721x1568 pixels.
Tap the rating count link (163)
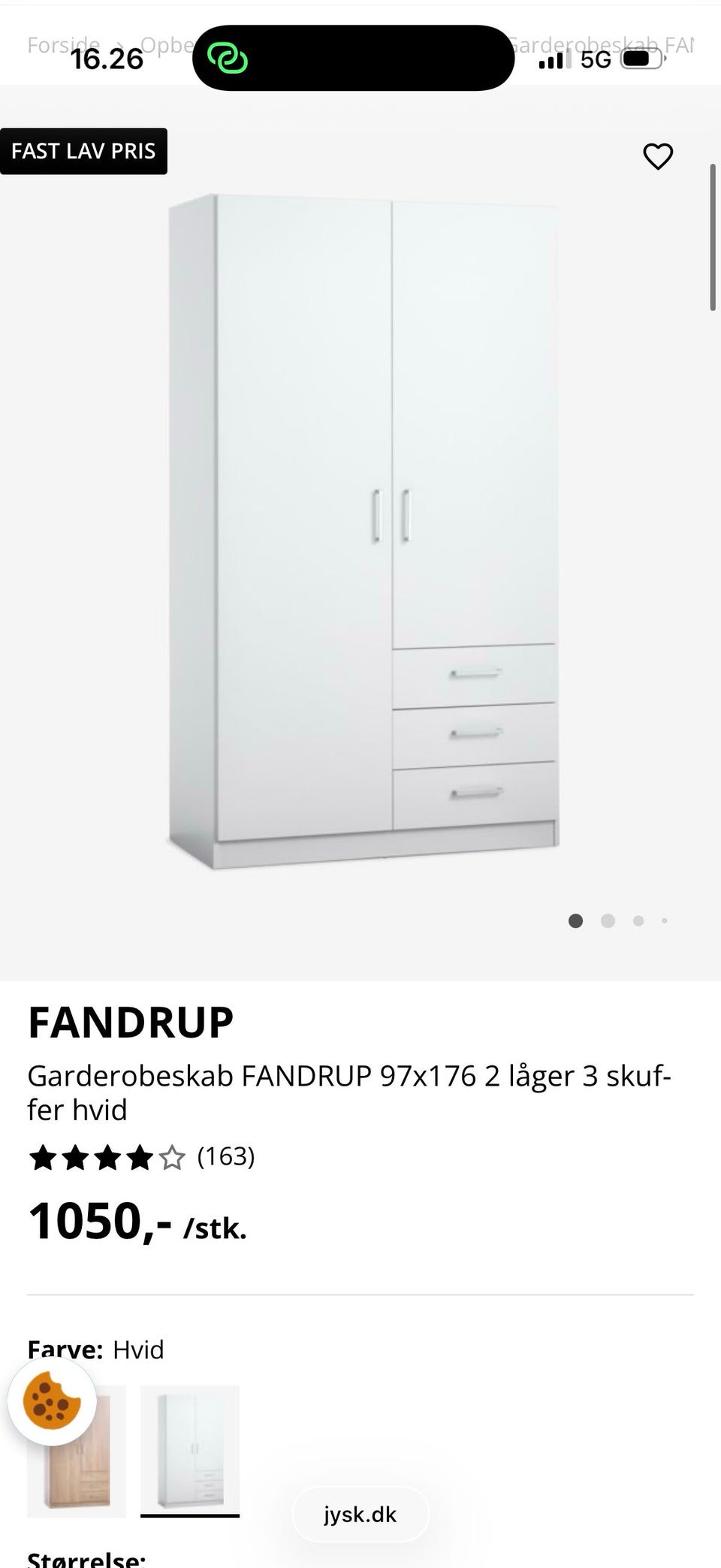tap(225, 1157)
